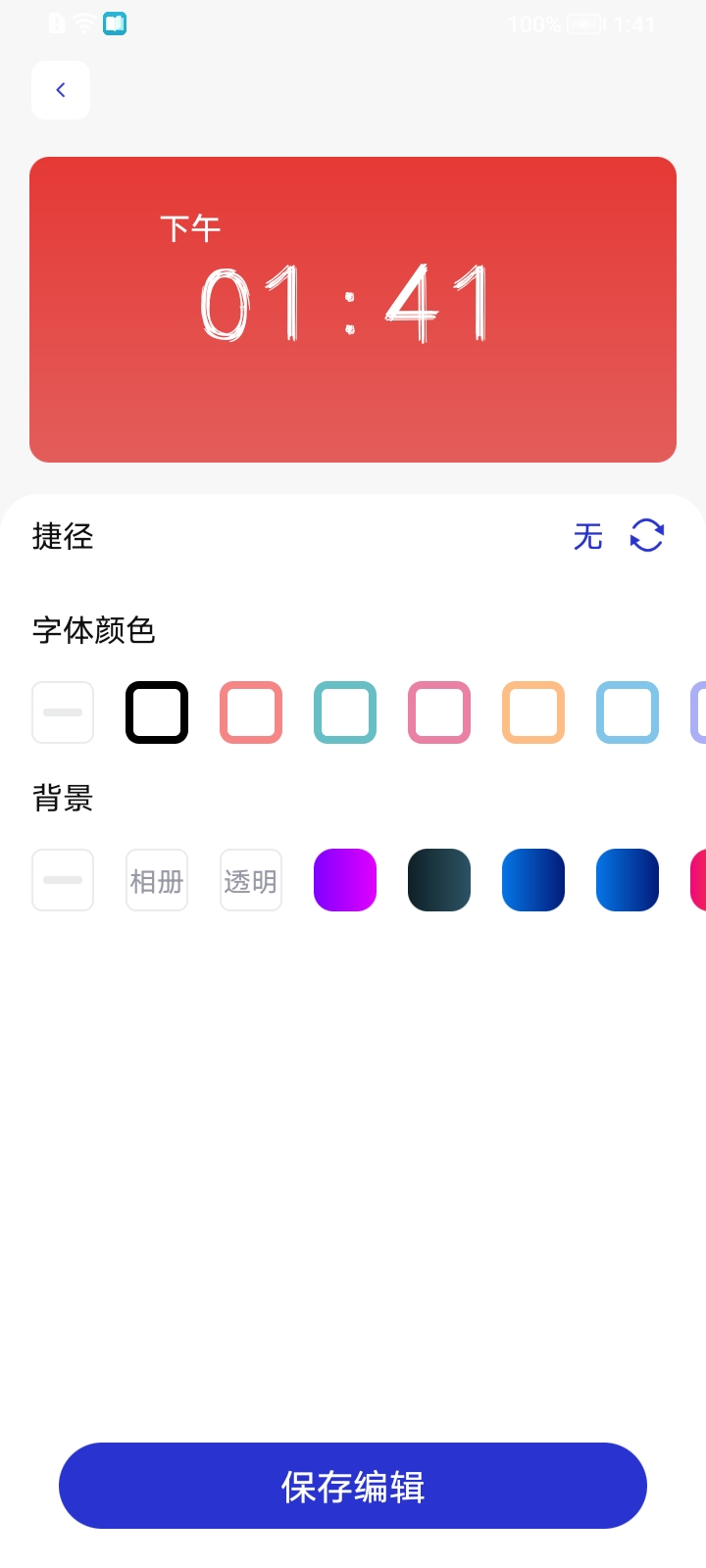Tap the shortcut refresh icon
Viewport: 706px width, 1568px height.
647,535
